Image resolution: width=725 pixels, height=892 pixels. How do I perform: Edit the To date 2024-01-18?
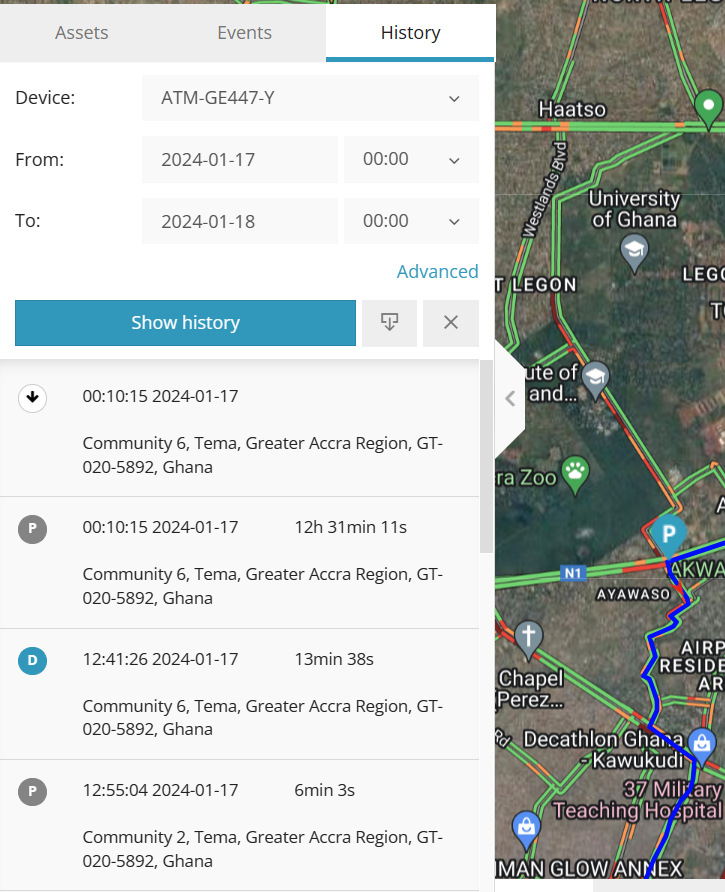239,221
